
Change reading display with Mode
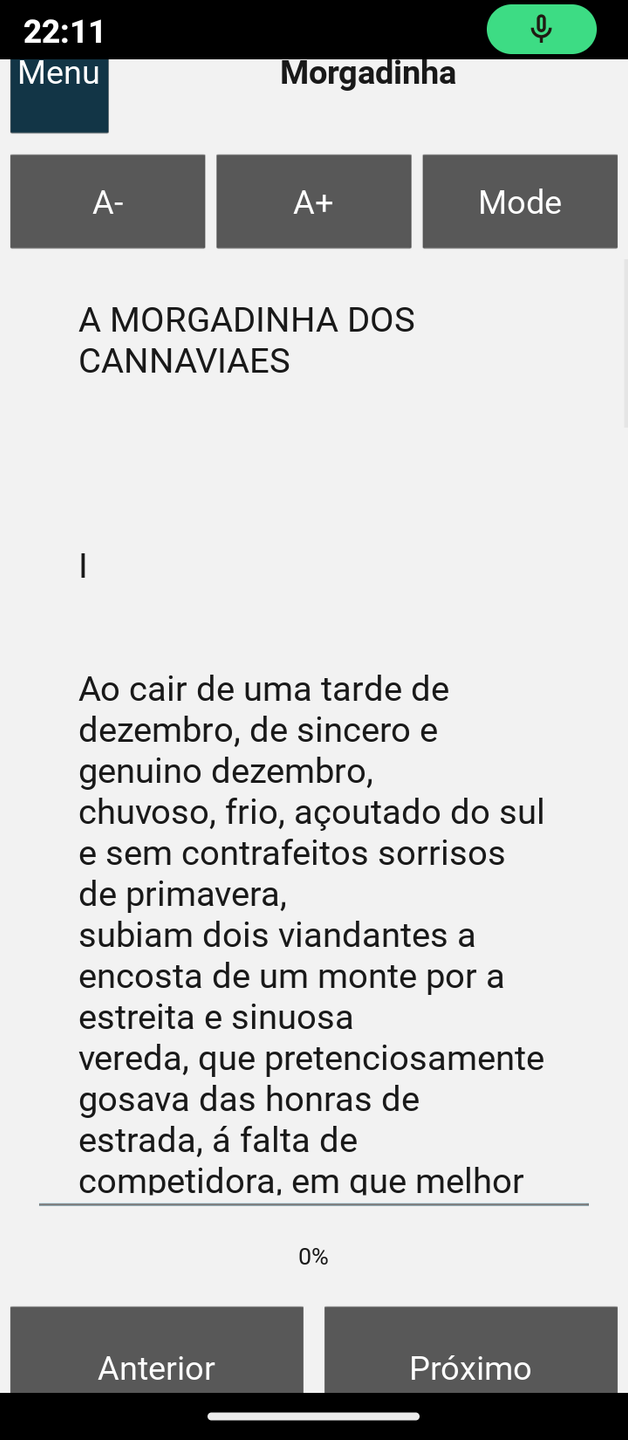519,202
